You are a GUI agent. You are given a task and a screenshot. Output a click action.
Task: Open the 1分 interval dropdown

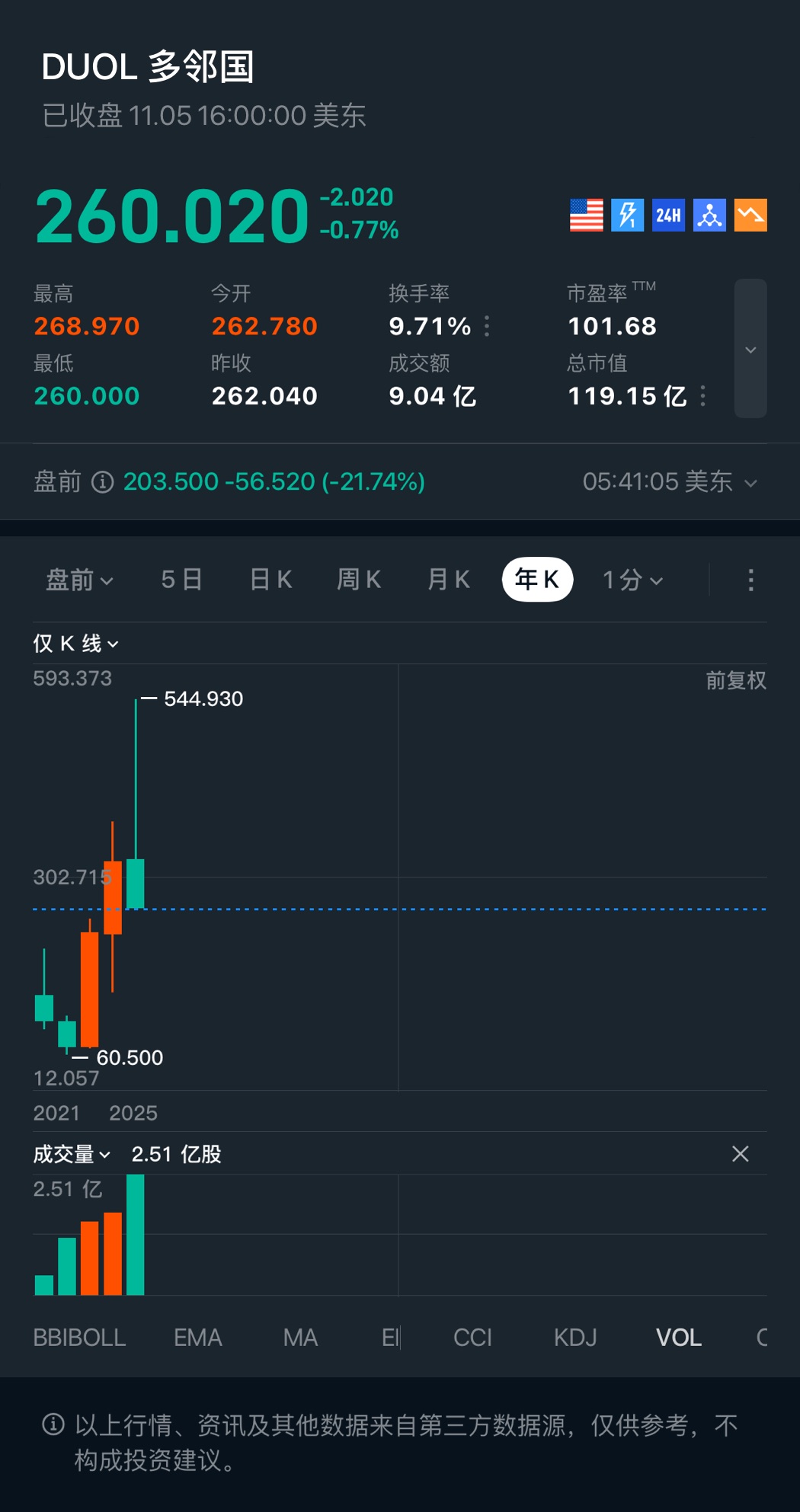point(632,580)
